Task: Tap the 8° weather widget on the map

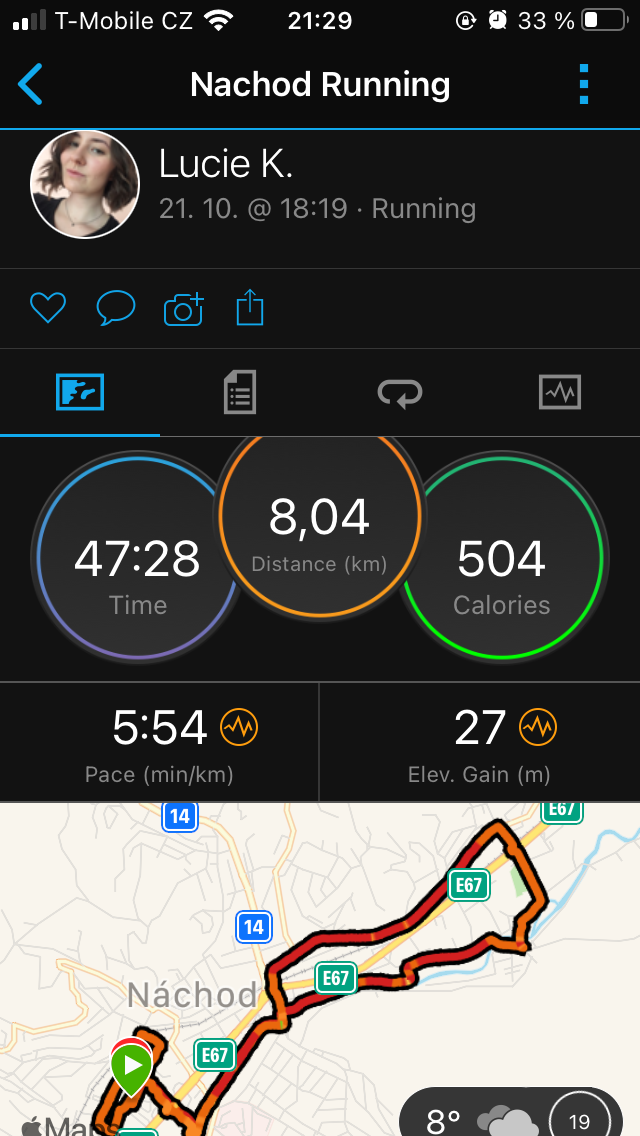Action: click(511, 1116)
